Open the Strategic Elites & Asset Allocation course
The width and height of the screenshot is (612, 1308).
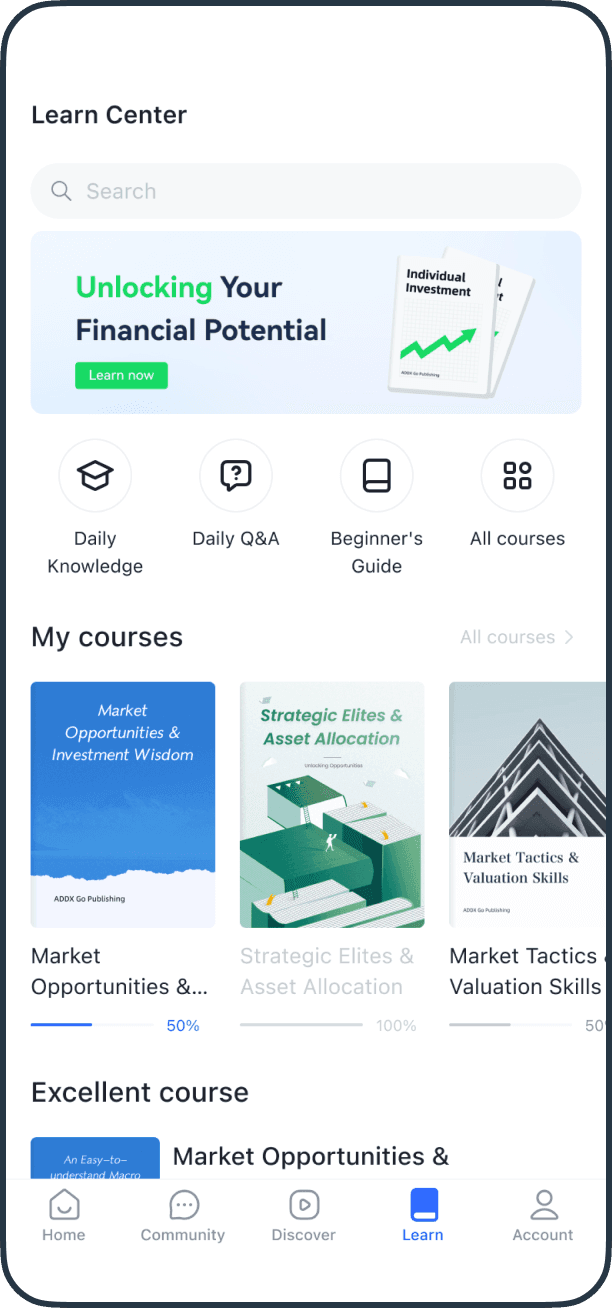332,804
